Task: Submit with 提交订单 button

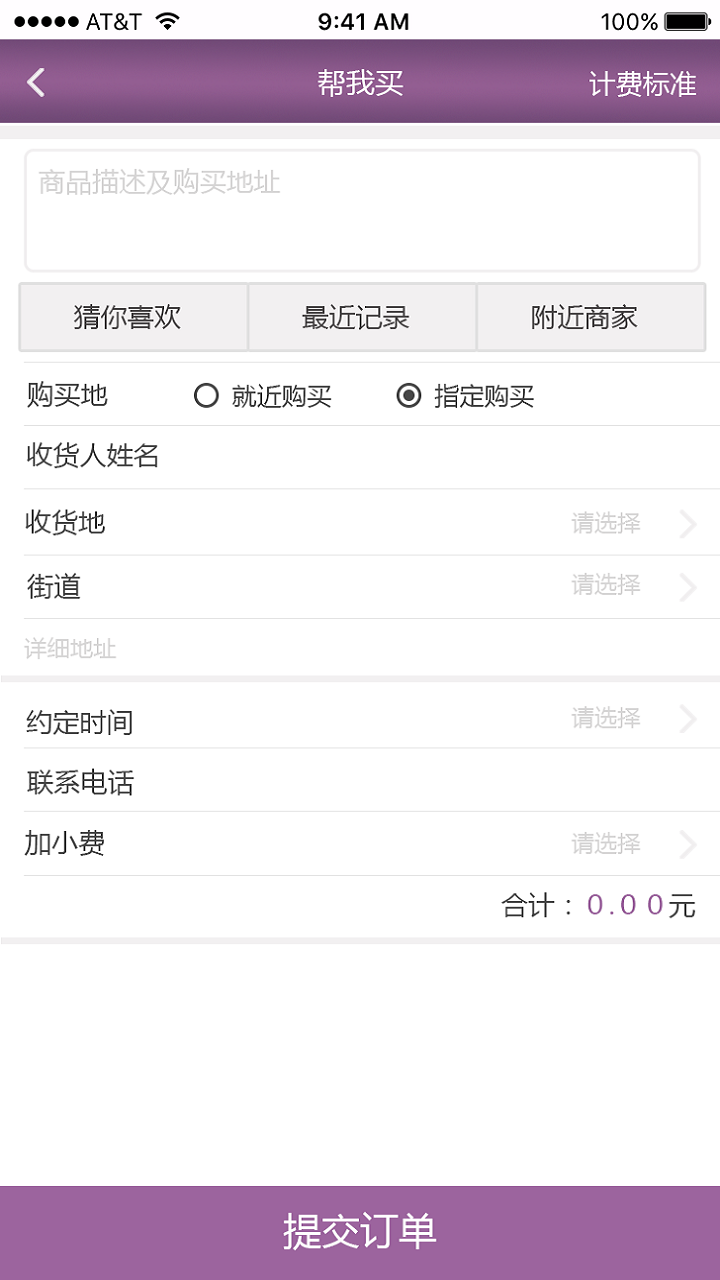Action: click(360, 1232)
